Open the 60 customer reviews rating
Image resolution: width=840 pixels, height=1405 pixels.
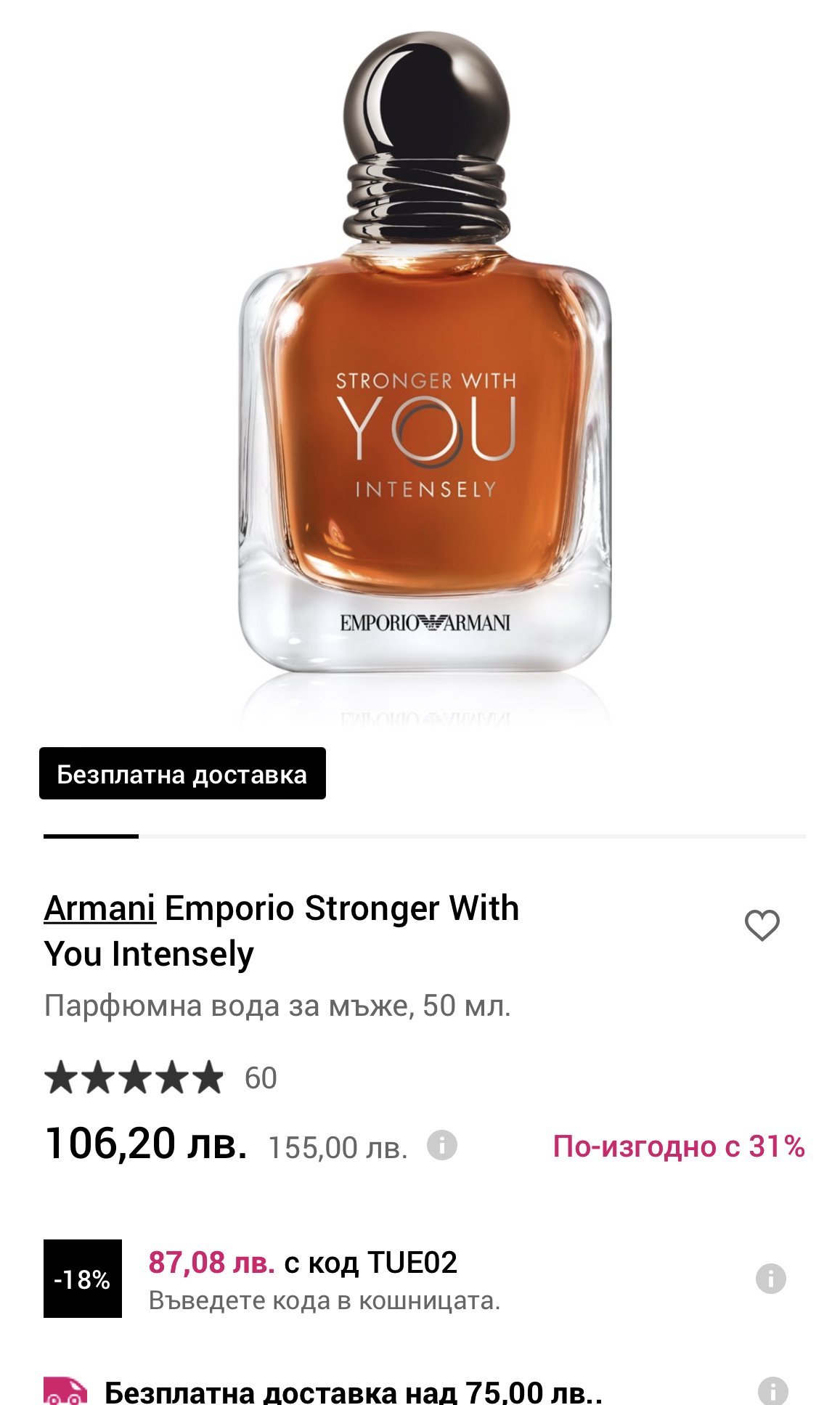tap(161, 1078)
